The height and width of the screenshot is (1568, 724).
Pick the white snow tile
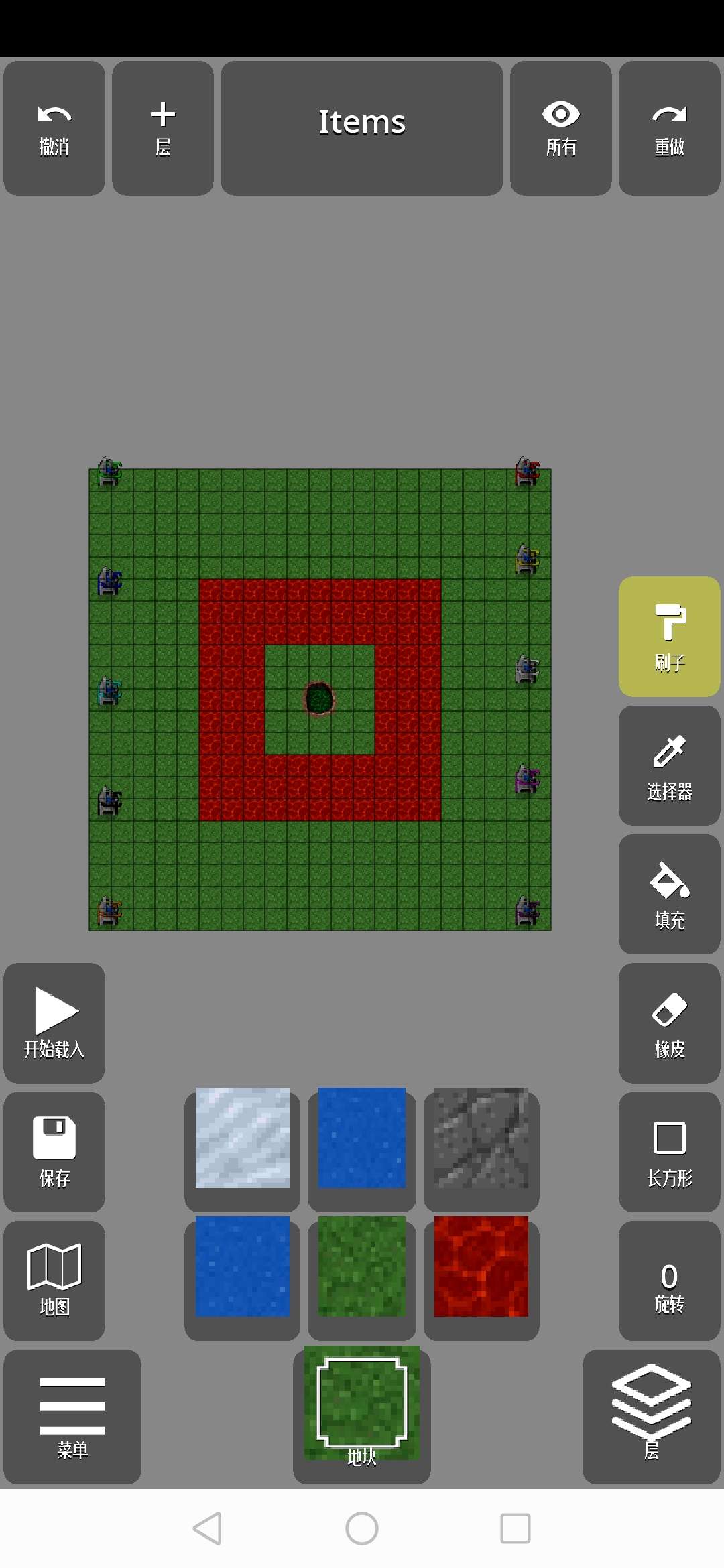click(243, 1138)
